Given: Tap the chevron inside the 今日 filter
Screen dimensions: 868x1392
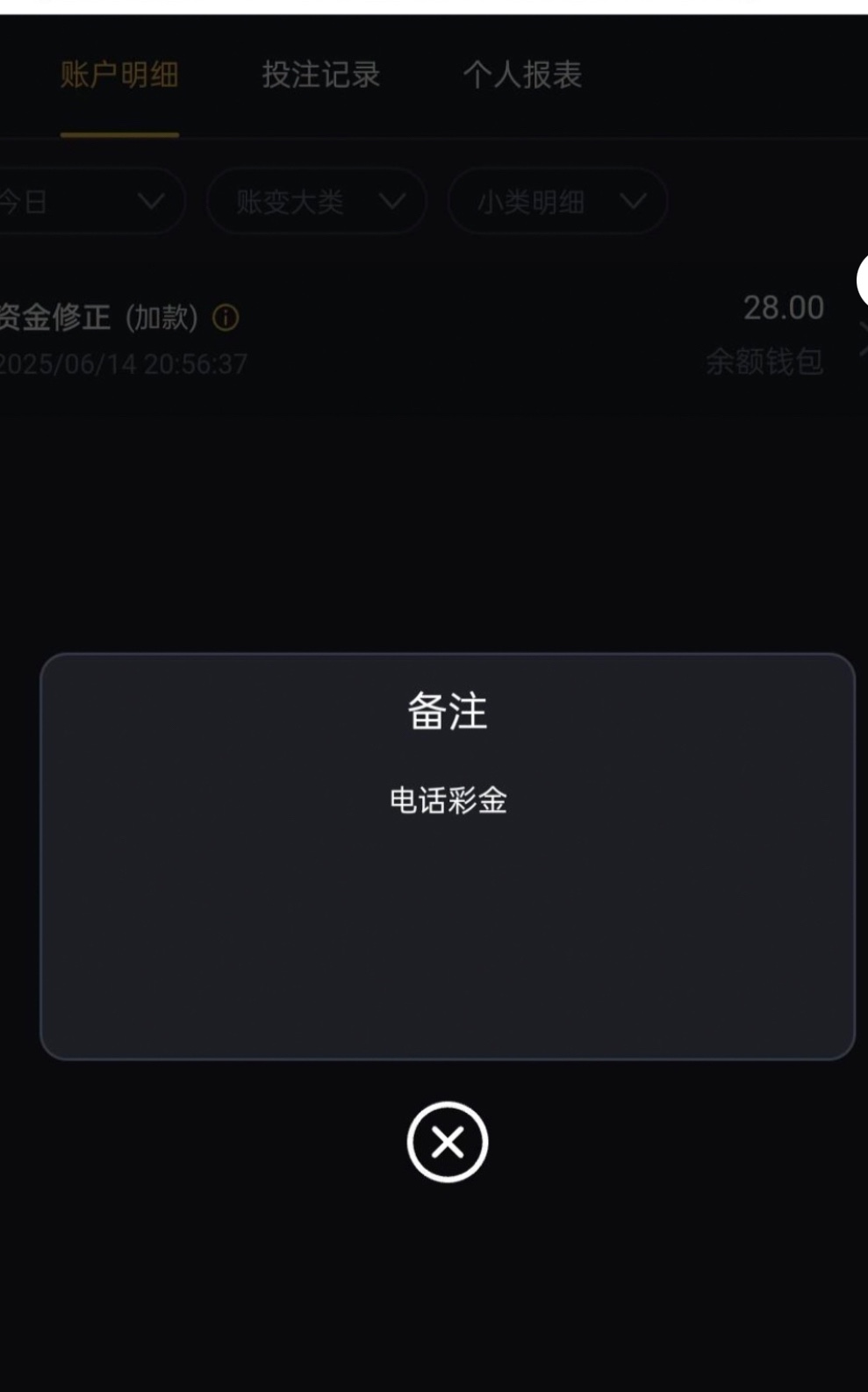Looking at the screenshot, I should tap(149, 202).
